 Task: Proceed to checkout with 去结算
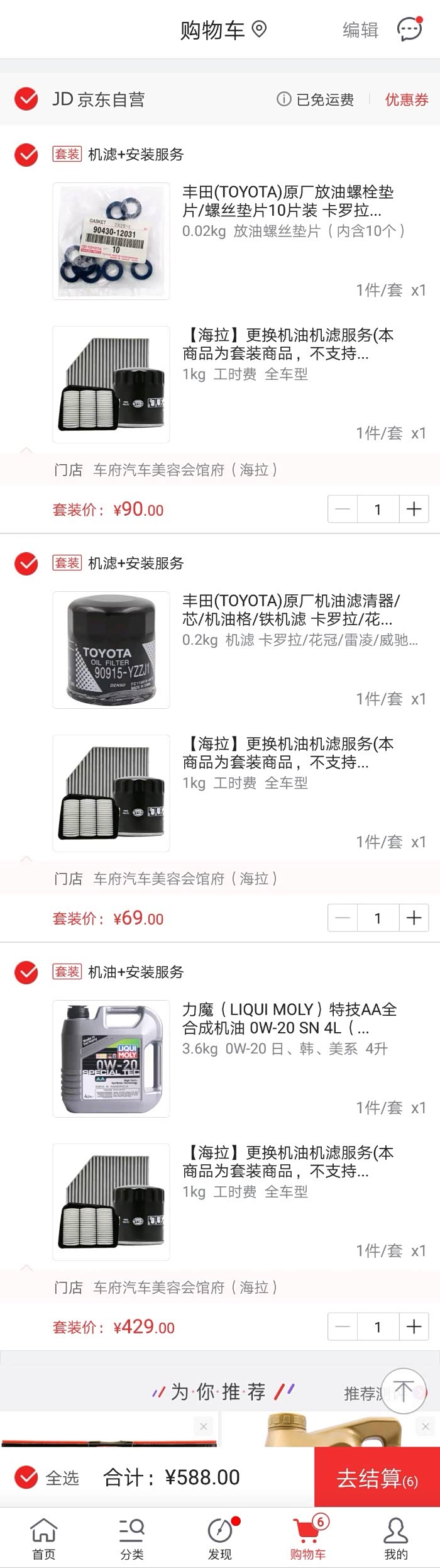point(377,1477)
